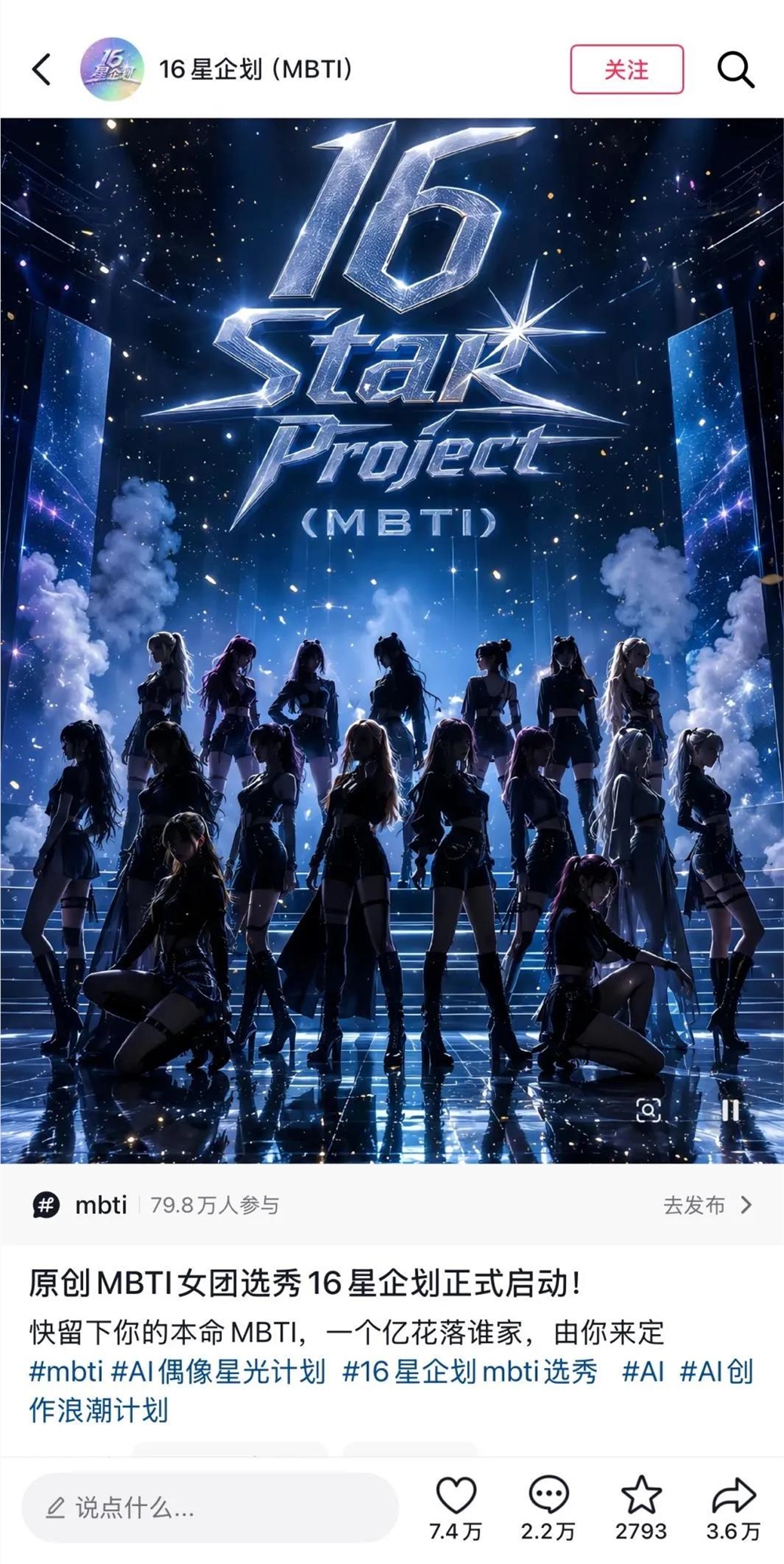Open the mbti topic row

(x=392, y=1205)
